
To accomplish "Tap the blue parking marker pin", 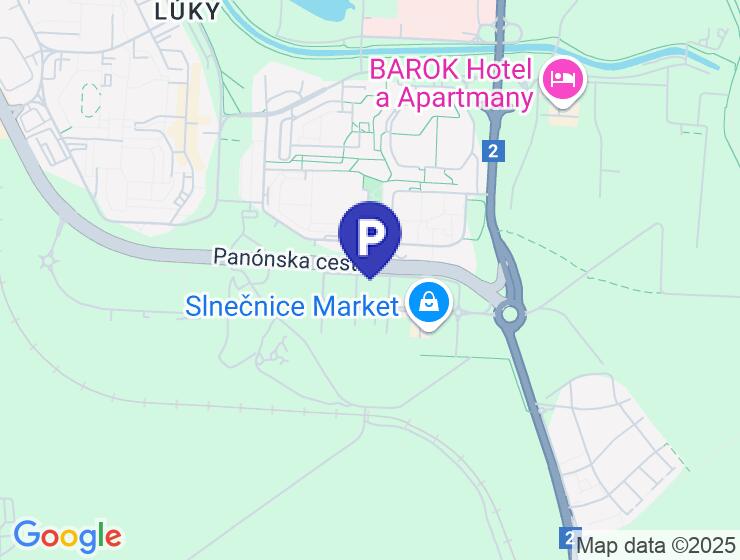I will pos(370,237).
